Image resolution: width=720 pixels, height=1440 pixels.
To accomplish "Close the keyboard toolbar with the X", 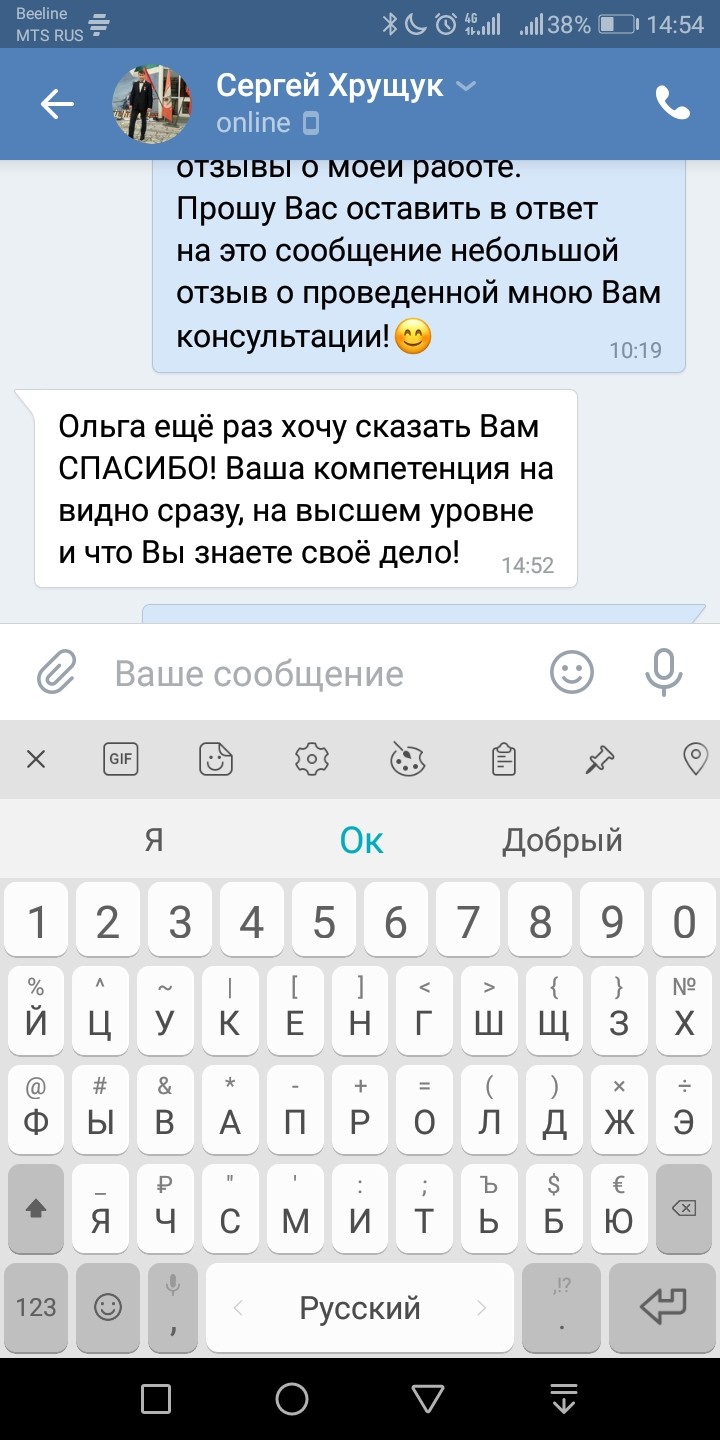I will [x=36, y=760].
